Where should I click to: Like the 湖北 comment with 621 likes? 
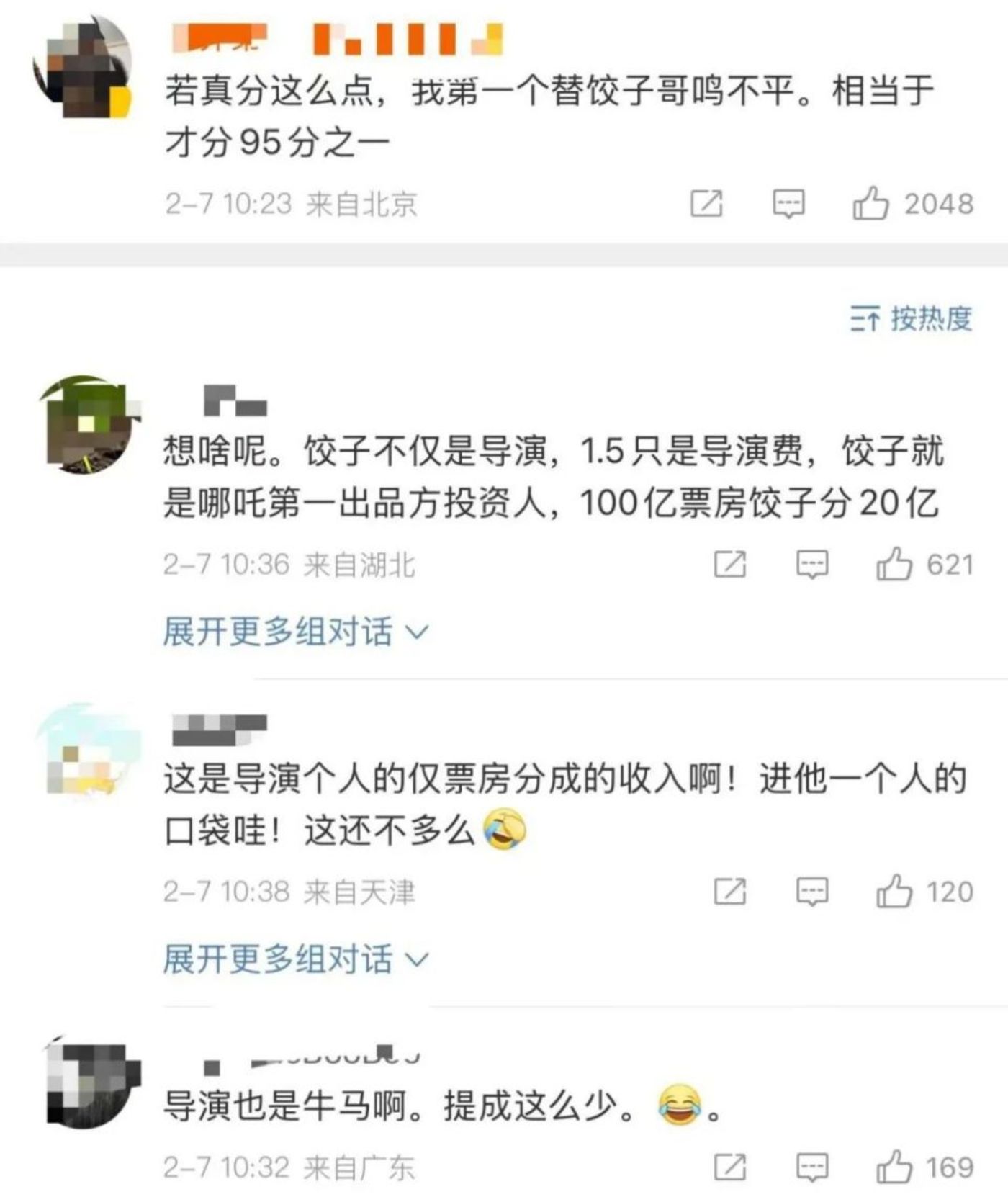point(894,564)
